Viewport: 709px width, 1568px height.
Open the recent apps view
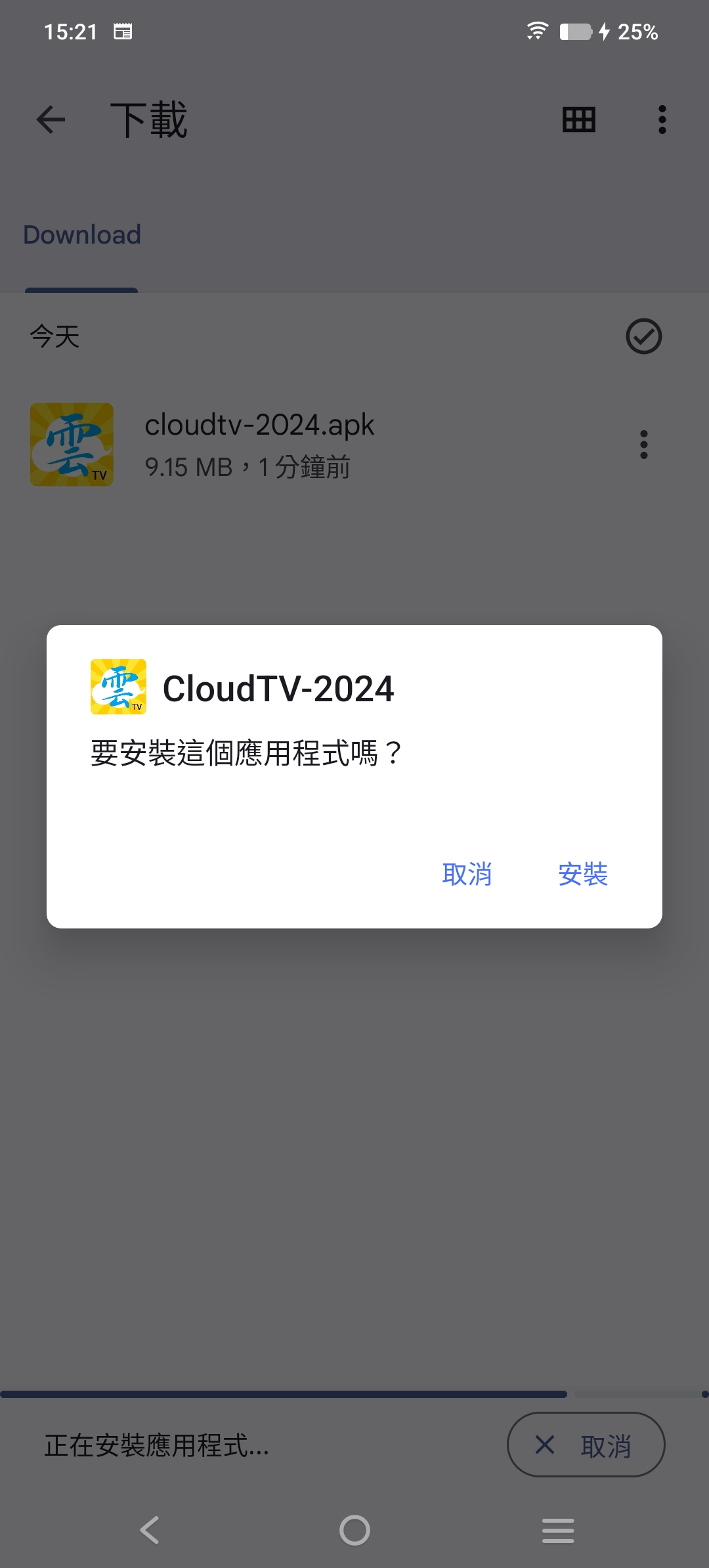(558, 1531)
